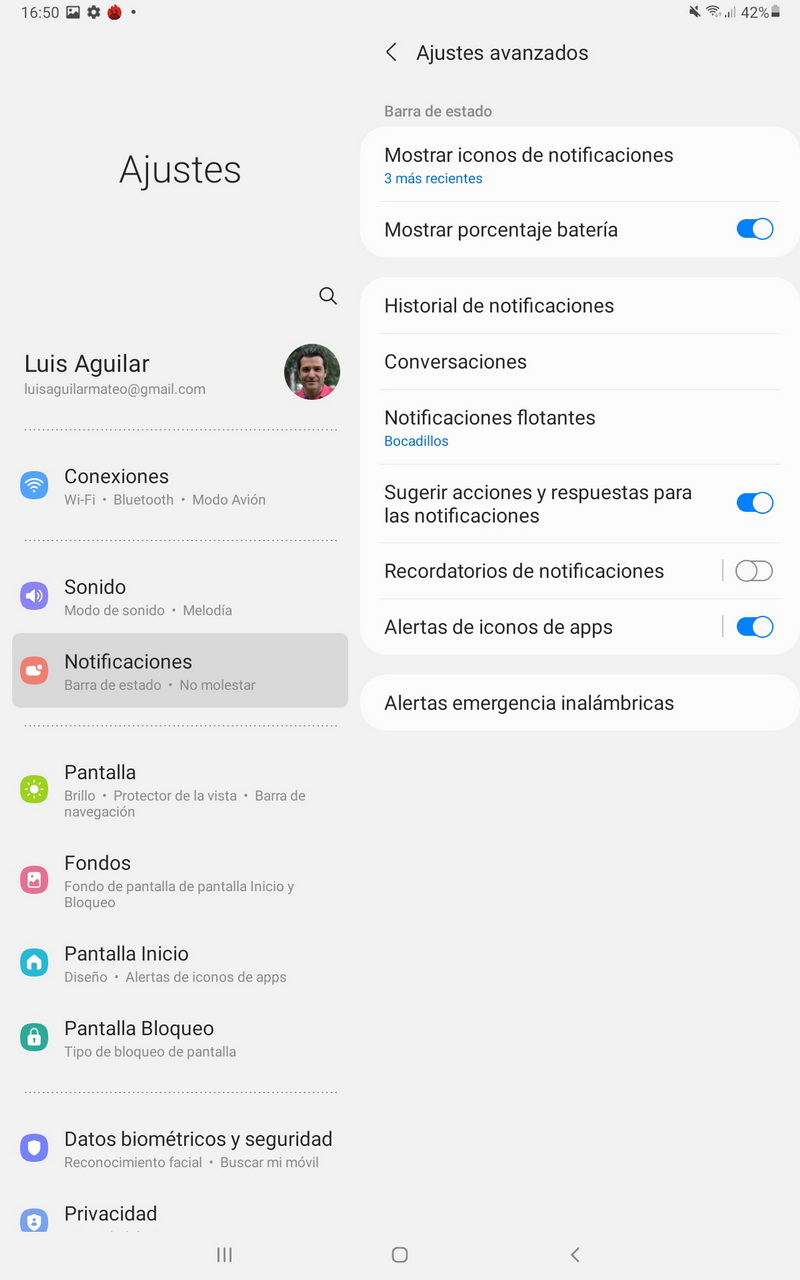Open the settings search icon
The height and width of the screenshot is (1280, 800).
[328, 296]
